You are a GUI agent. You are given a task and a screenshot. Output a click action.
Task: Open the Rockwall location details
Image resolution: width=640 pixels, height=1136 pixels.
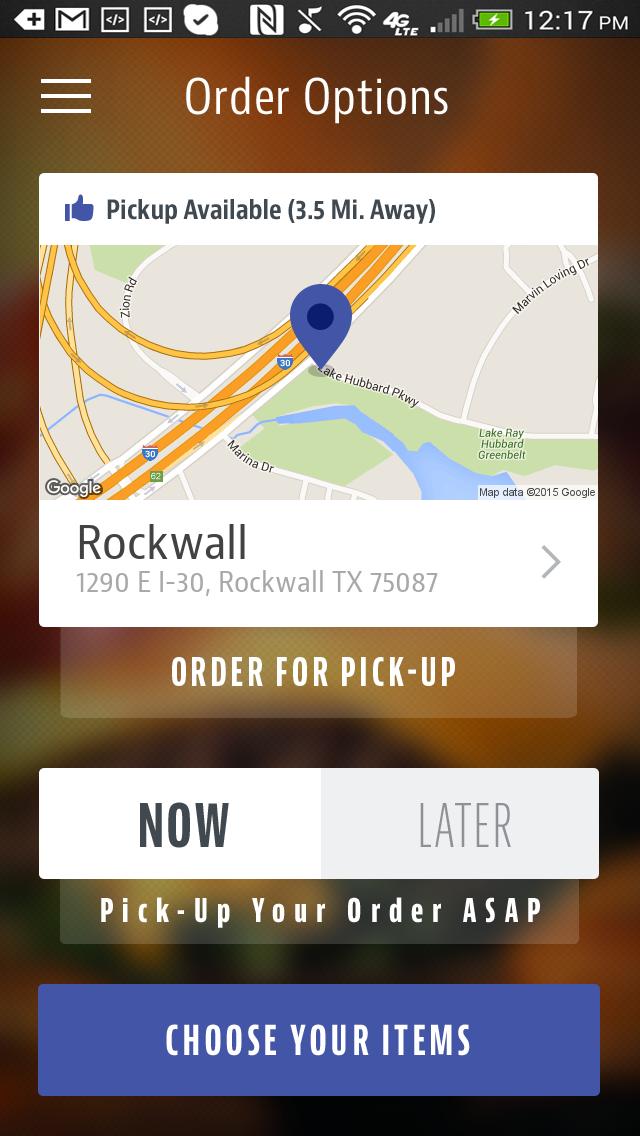click(x=318, y=562)
